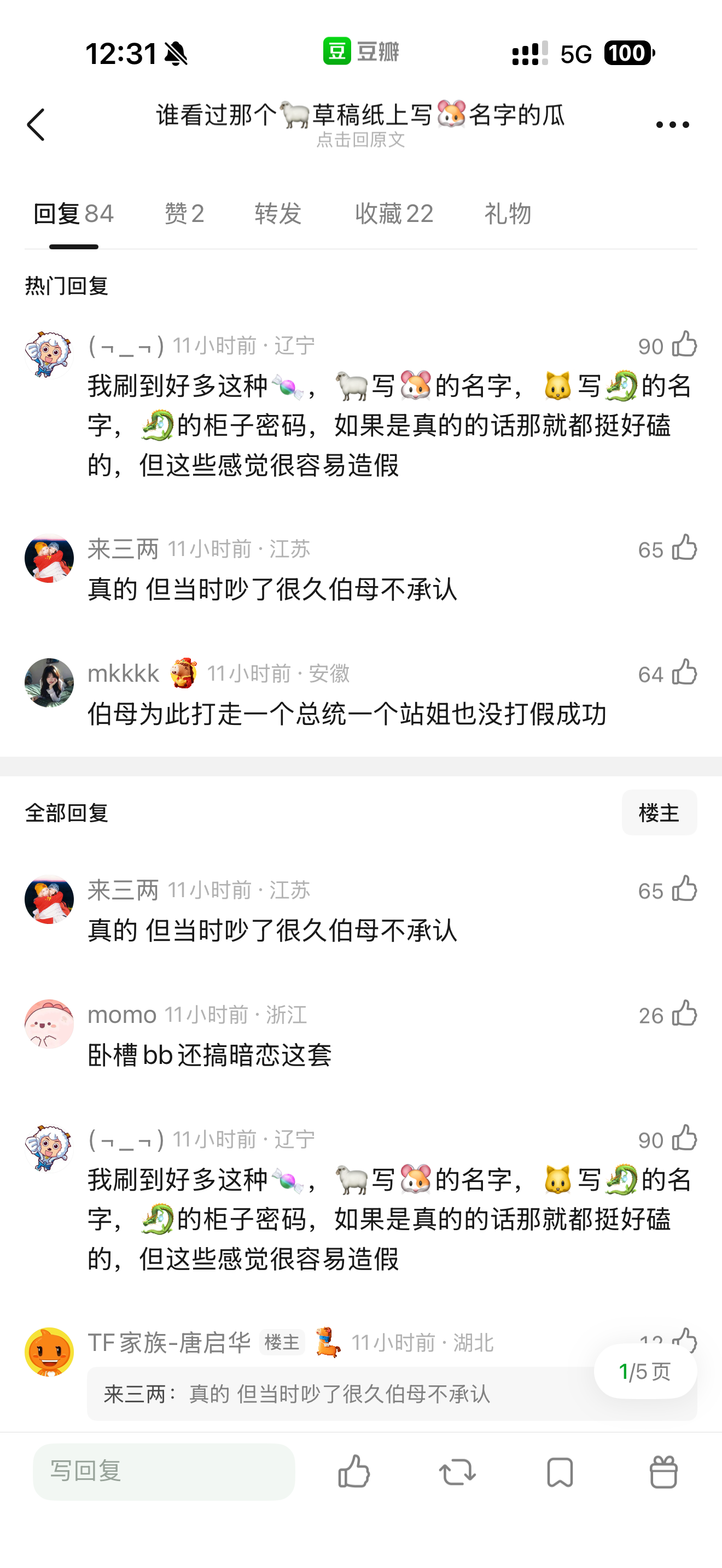Like mkkkk's hot reply
The image size is (722, 1568).
click(x=684, y=673)
